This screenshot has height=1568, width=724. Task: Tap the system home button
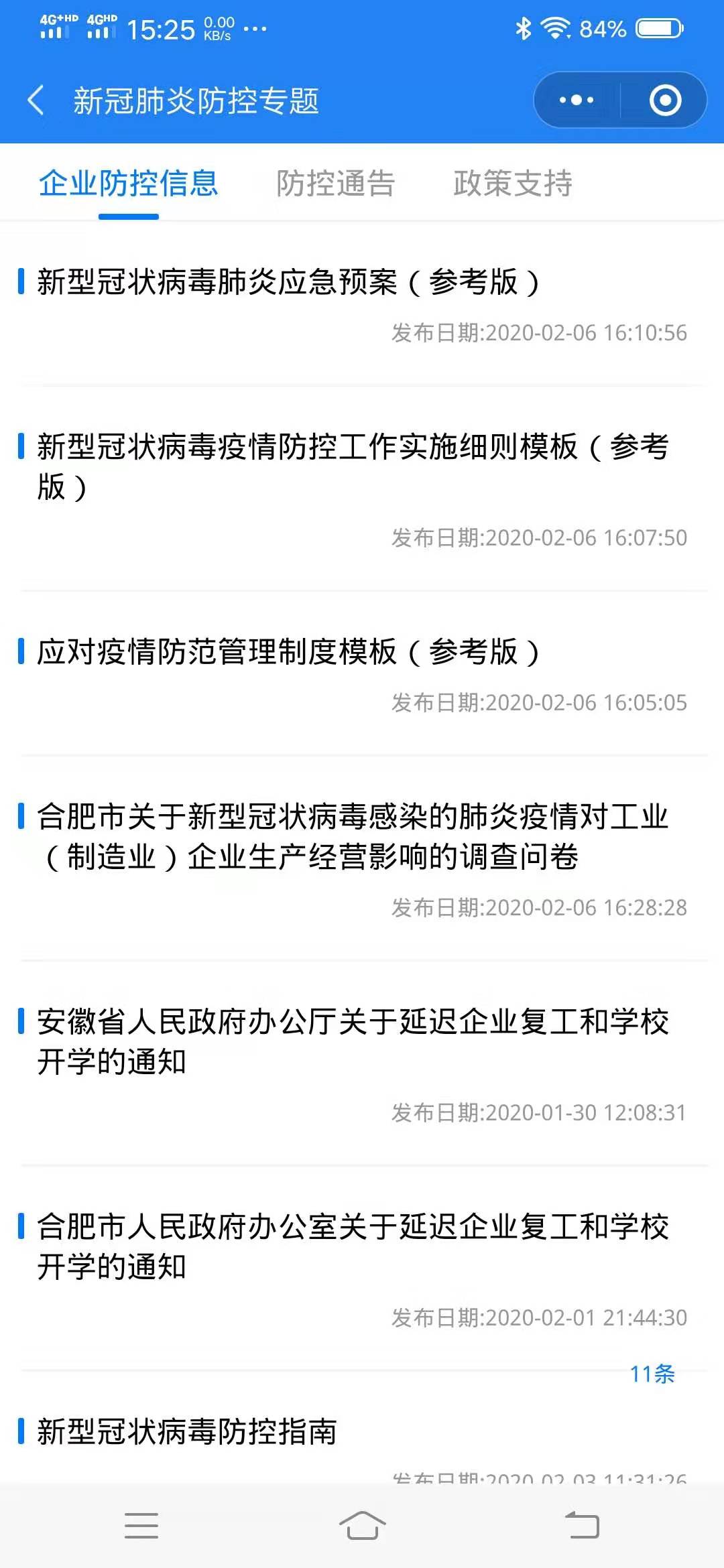click(x=362, y=1526)
